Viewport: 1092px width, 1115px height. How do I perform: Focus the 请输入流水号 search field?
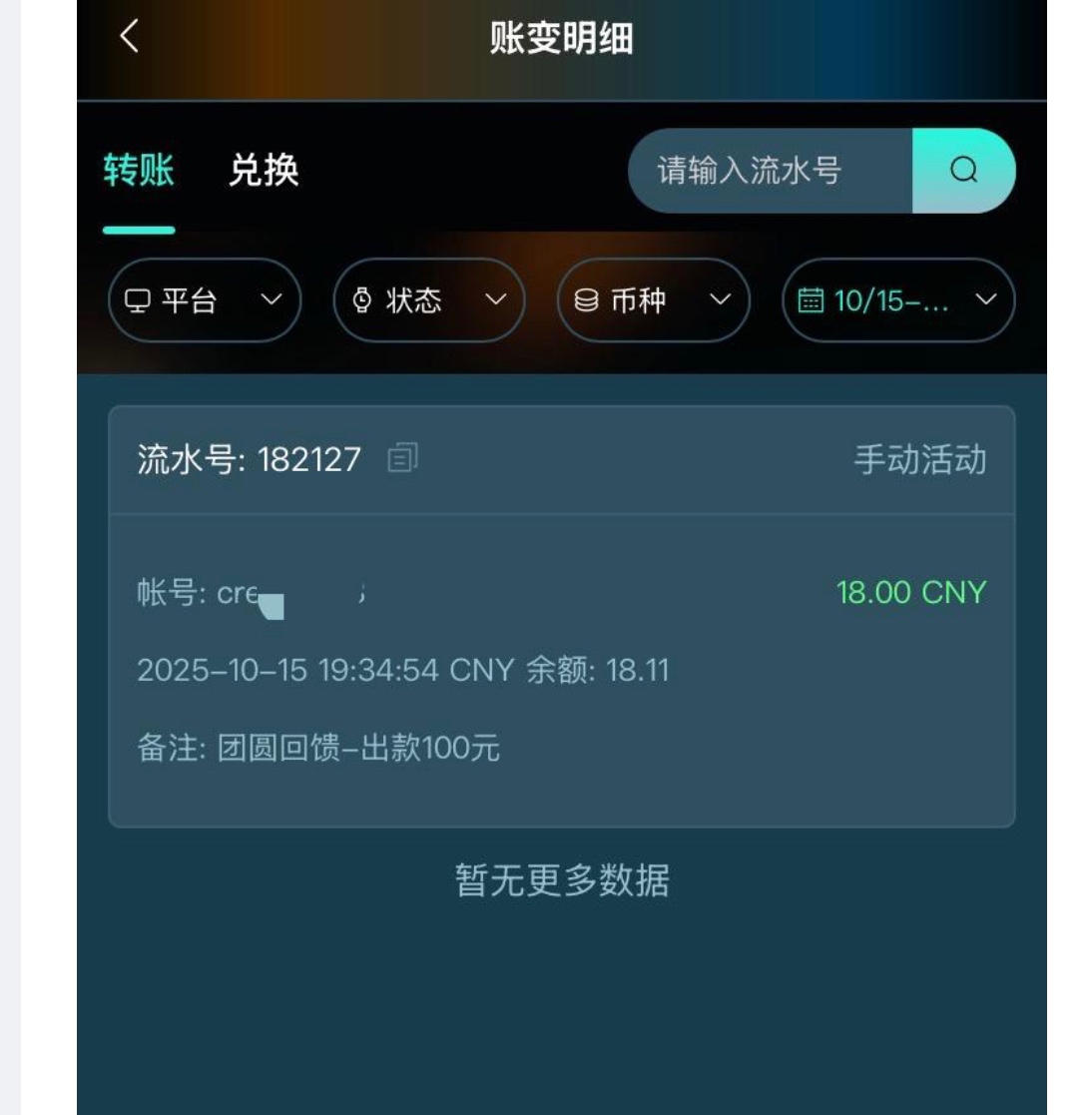click(769, 171)
